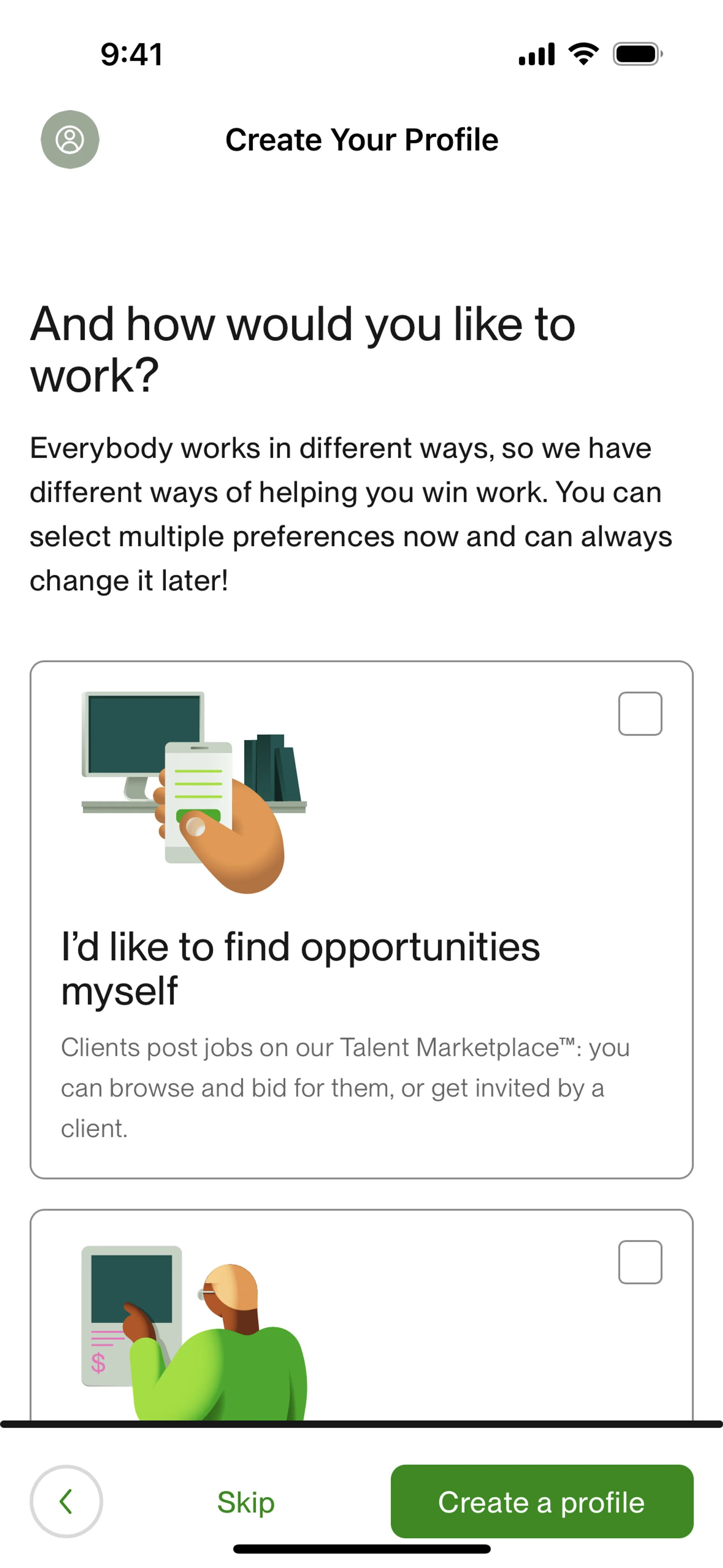Go back with the arrow button
The height and width of the screenshot is (1568, 723).
coord(66,1501)
